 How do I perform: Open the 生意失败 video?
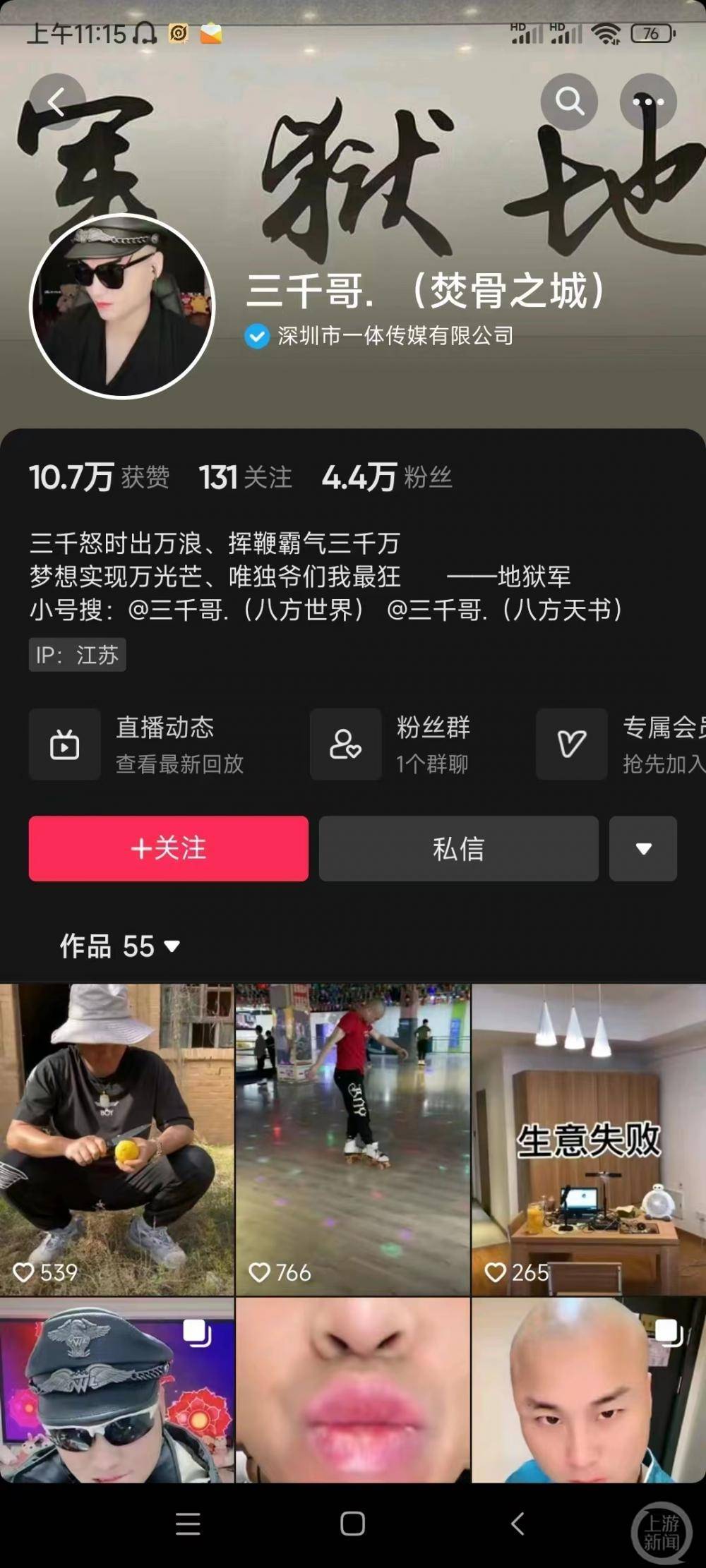click(x=588, y=1140)
